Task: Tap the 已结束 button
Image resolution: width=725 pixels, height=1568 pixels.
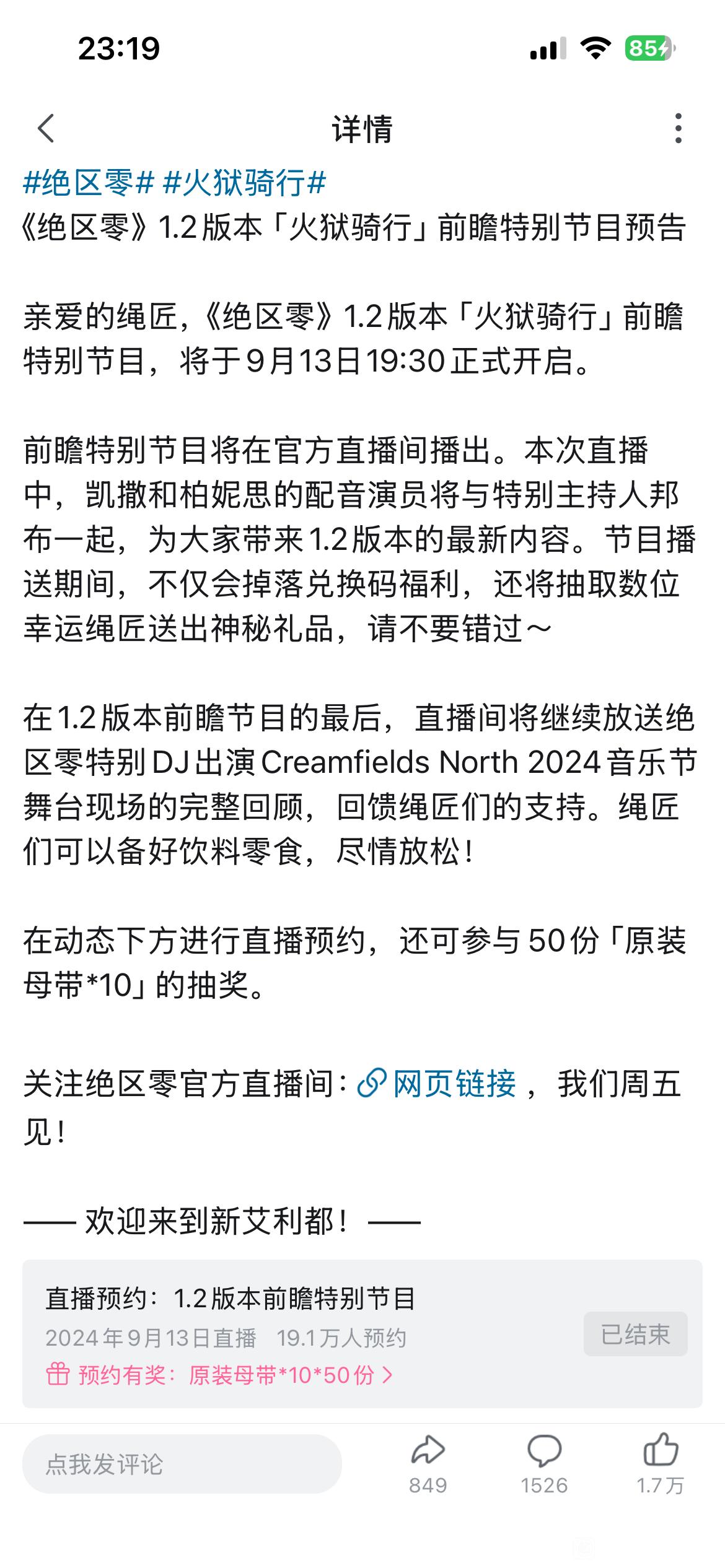Action: [635, 1334]
